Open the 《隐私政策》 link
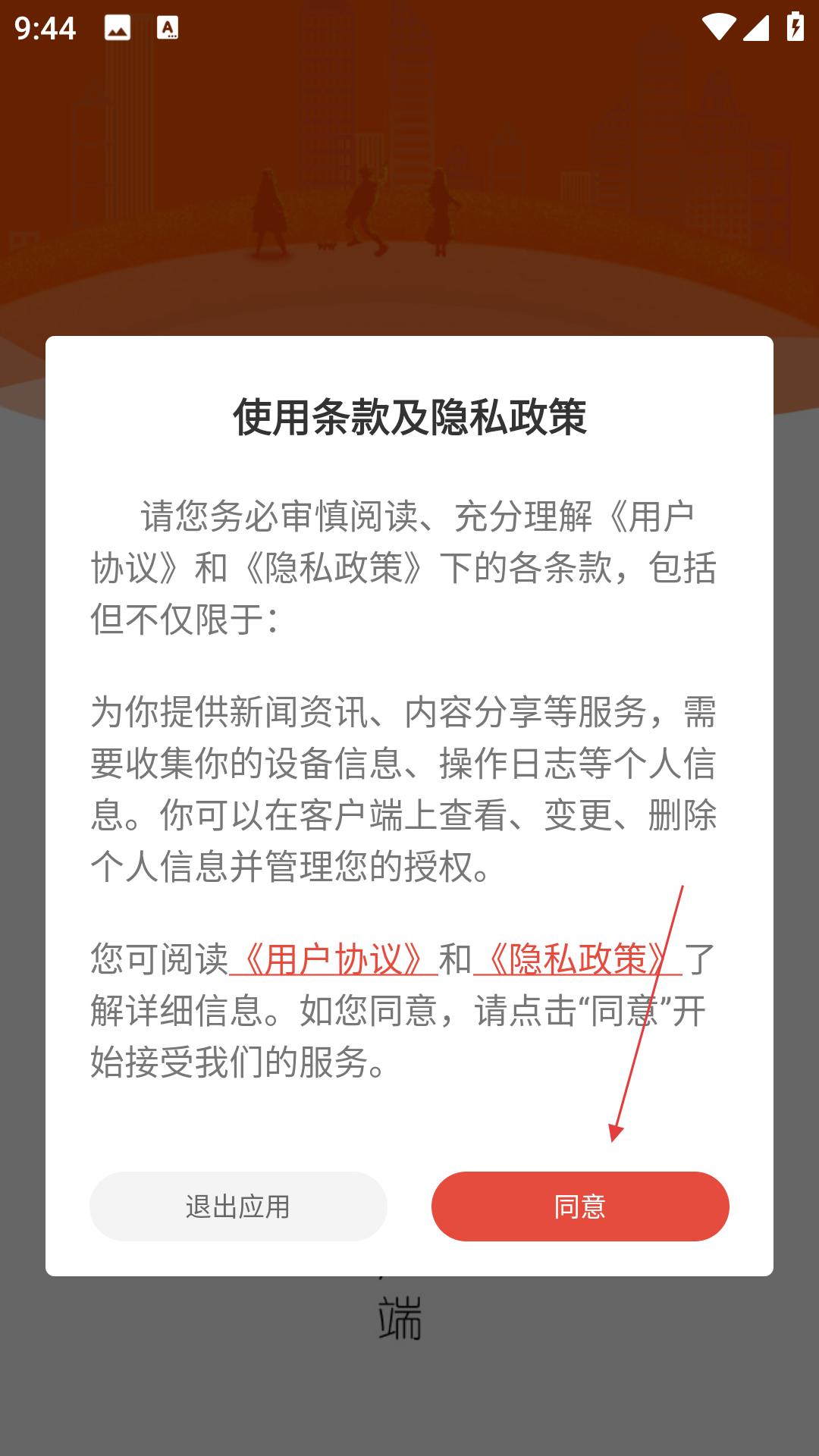This screenshot has width=819, height=1456. (x=578, y=959)
